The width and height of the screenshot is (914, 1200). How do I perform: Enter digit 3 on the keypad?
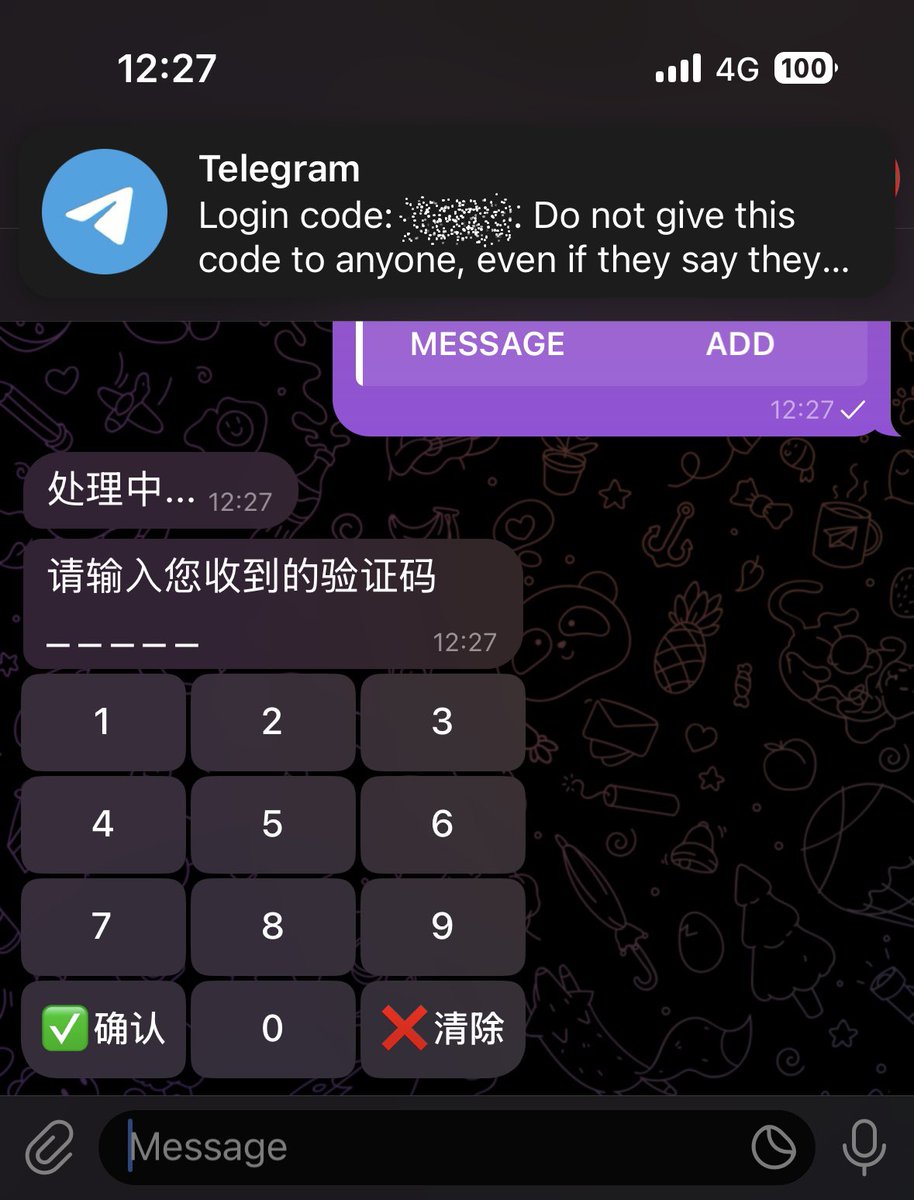tap(442, 722)
